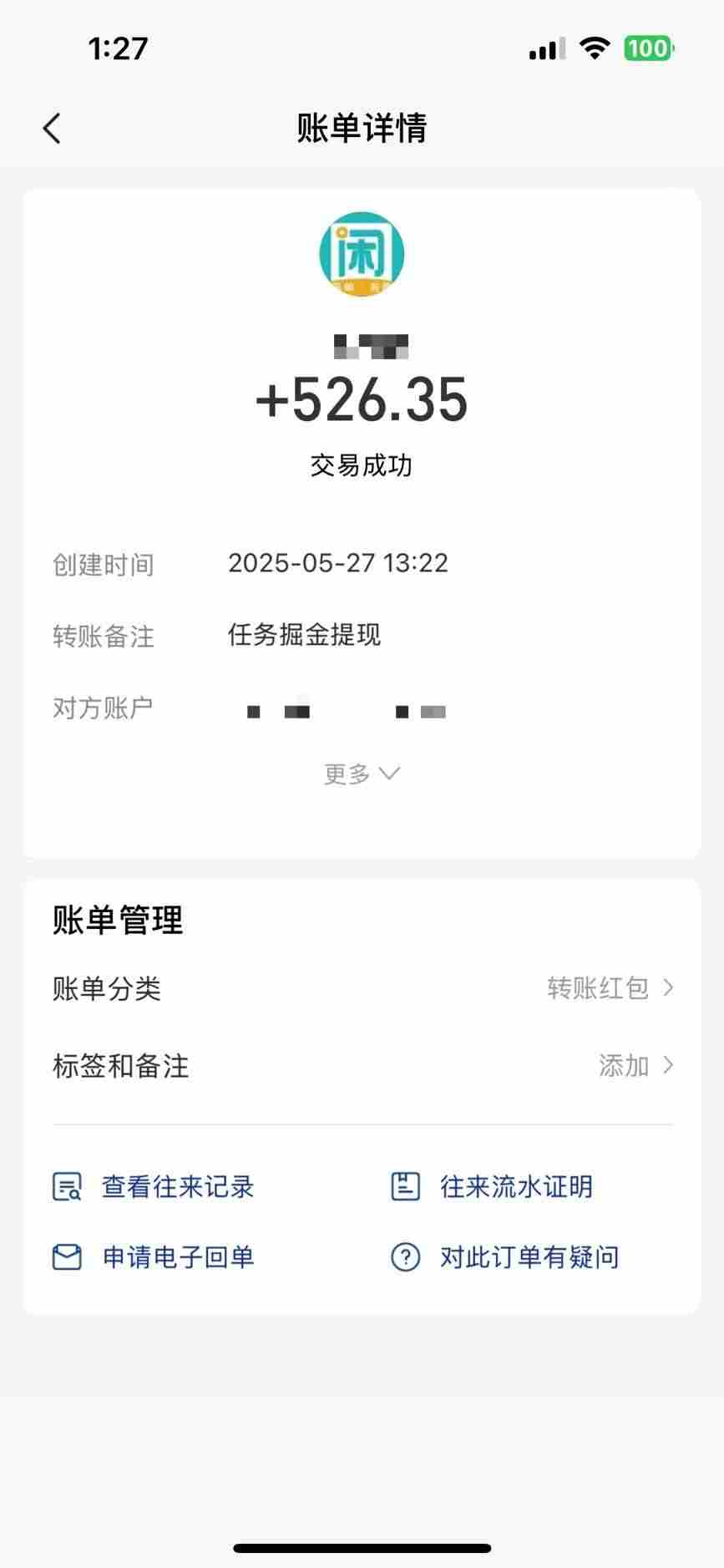Go back from 账单详情 page
This screenshot has width=724, height=1568.
point(52,129)
